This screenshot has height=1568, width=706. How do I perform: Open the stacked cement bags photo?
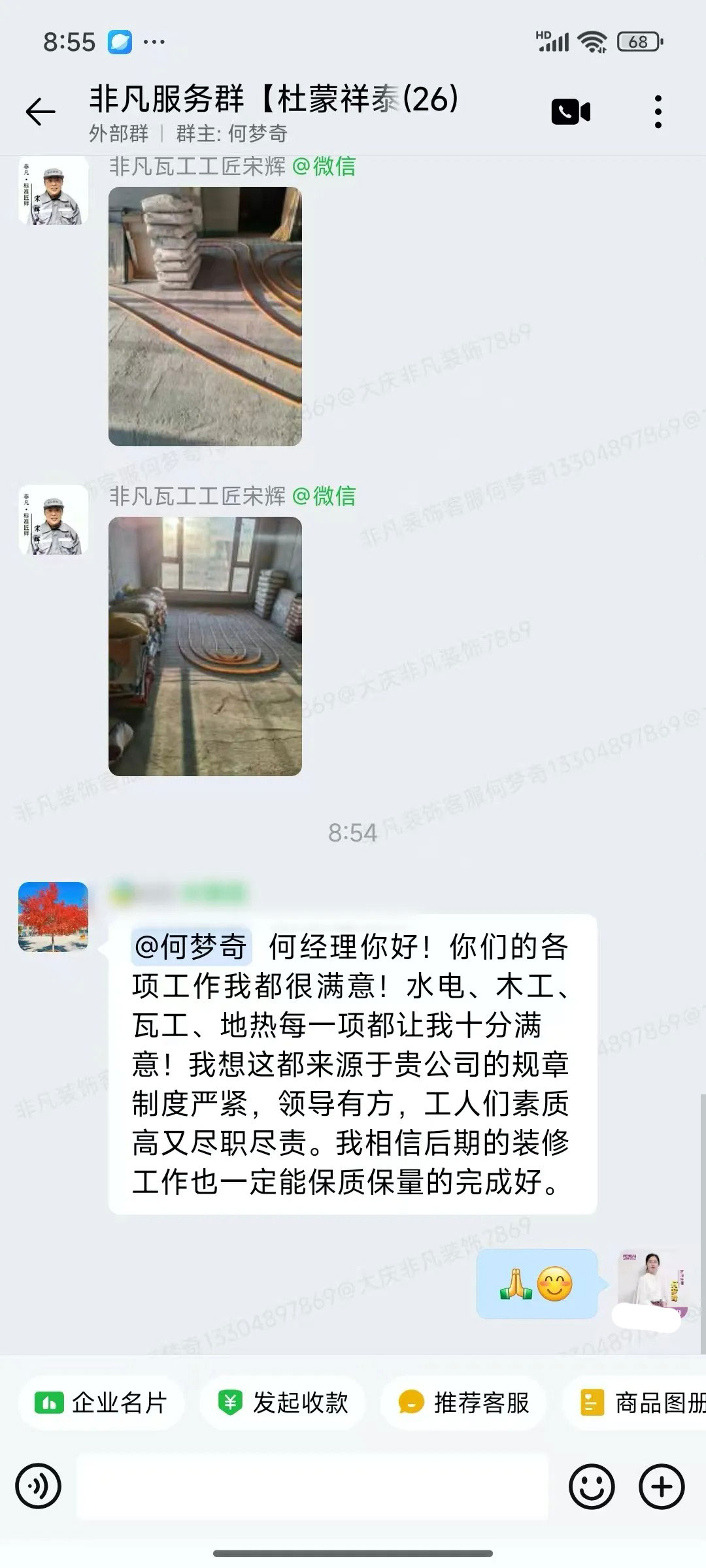click(205, 317)
